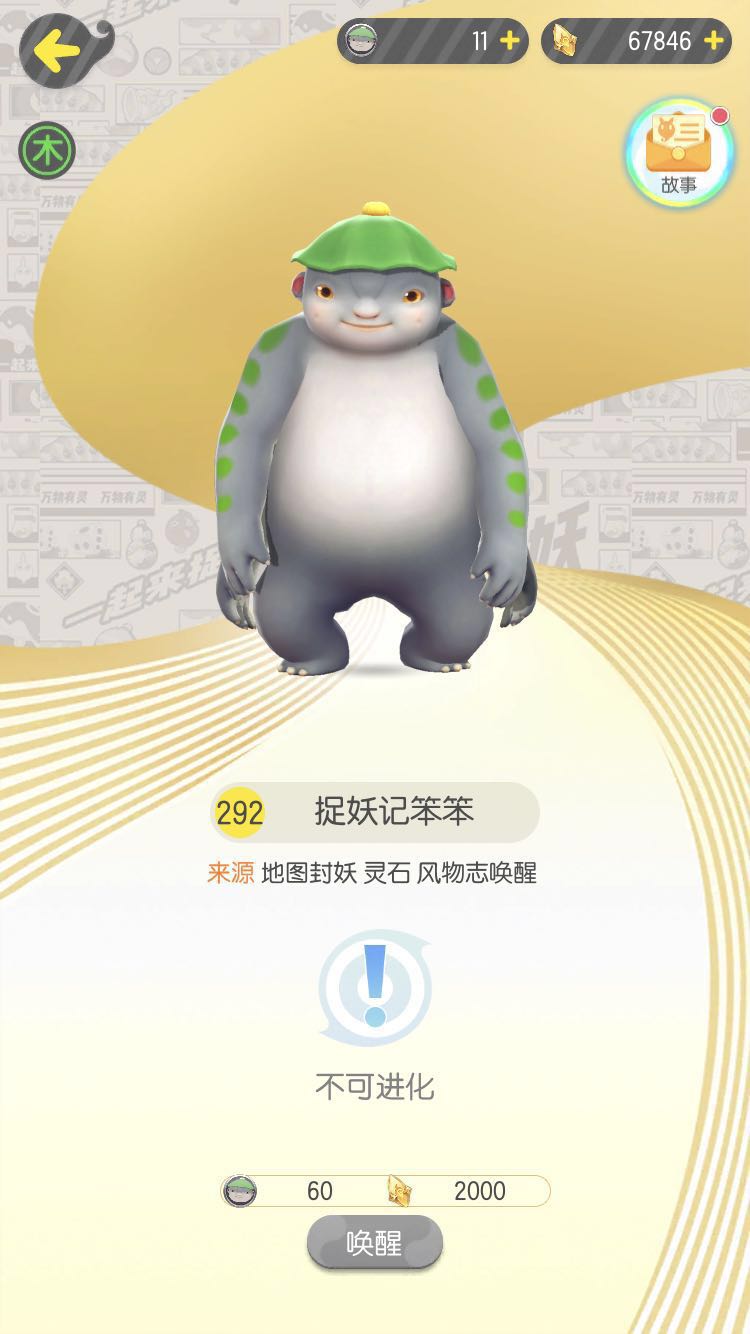
Task: Open the 故事 story envelope
Action: coord(679,153)
